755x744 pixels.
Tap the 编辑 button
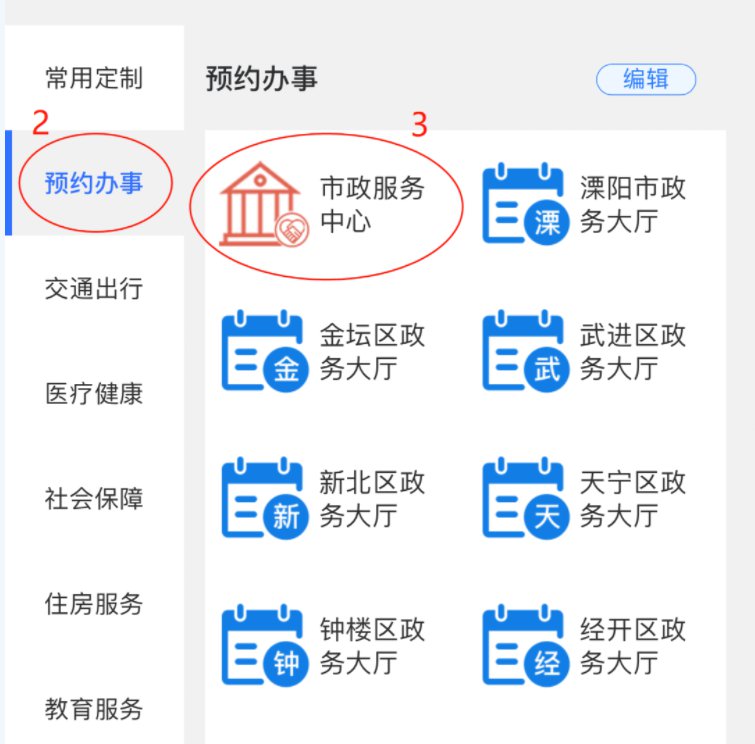point(645,79)
